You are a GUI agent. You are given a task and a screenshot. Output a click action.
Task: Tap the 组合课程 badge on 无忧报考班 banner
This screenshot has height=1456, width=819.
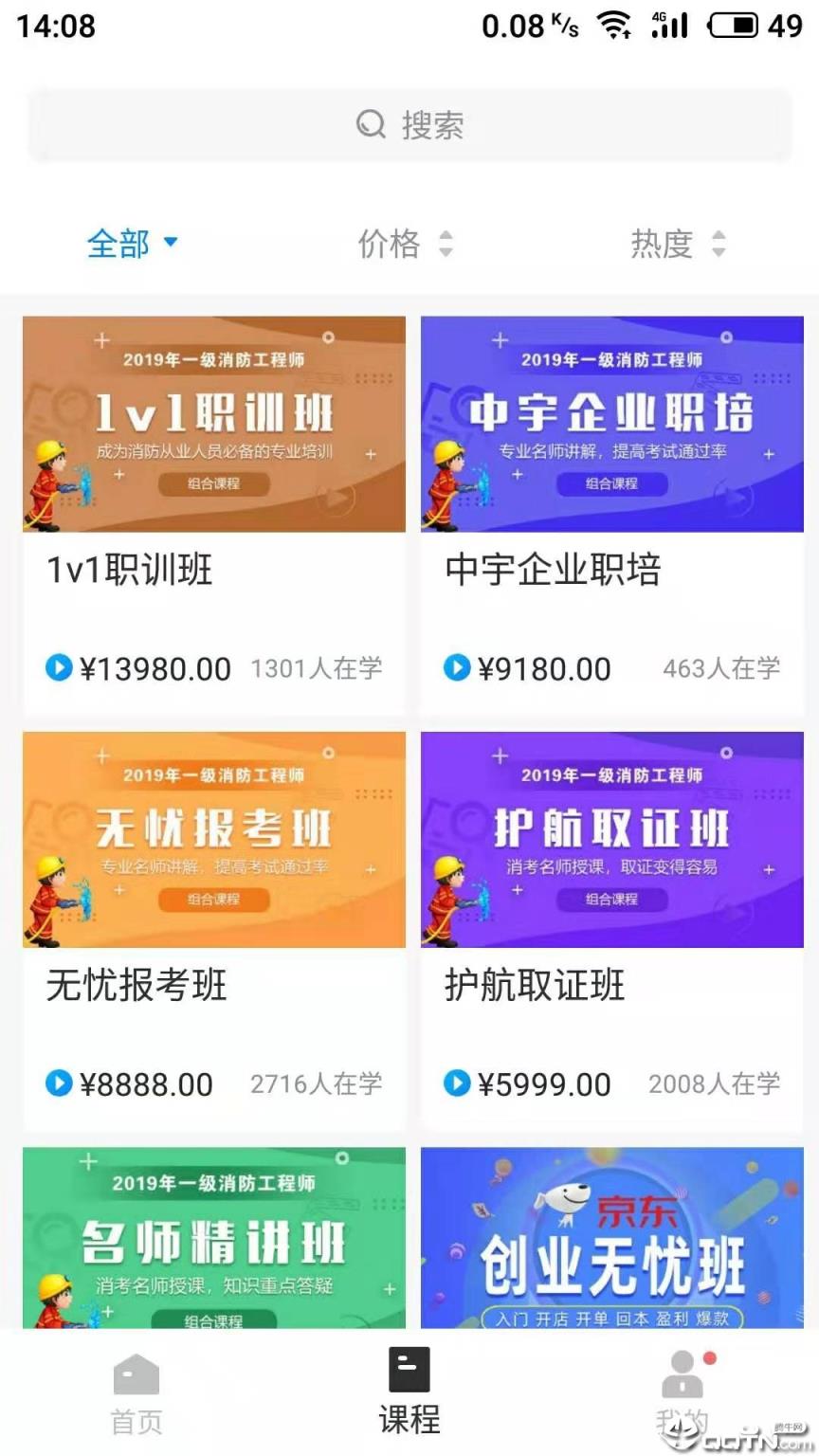pos(213,900)
